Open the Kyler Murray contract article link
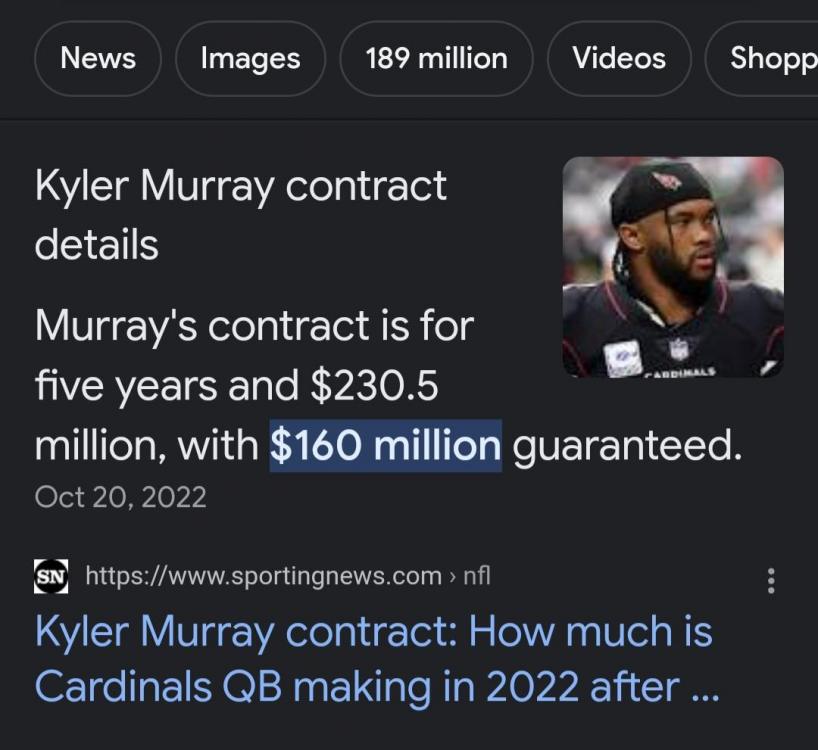This screenshot has width=818, height=750. pyautogui.click(x=375, y=659)
